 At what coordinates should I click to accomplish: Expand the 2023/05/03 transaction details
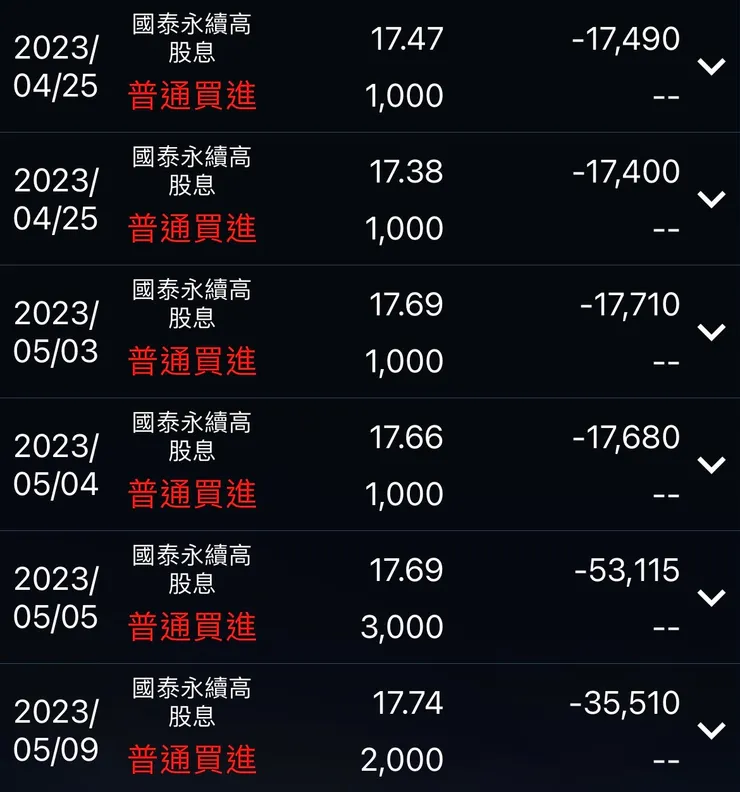(x=712, y=331)
